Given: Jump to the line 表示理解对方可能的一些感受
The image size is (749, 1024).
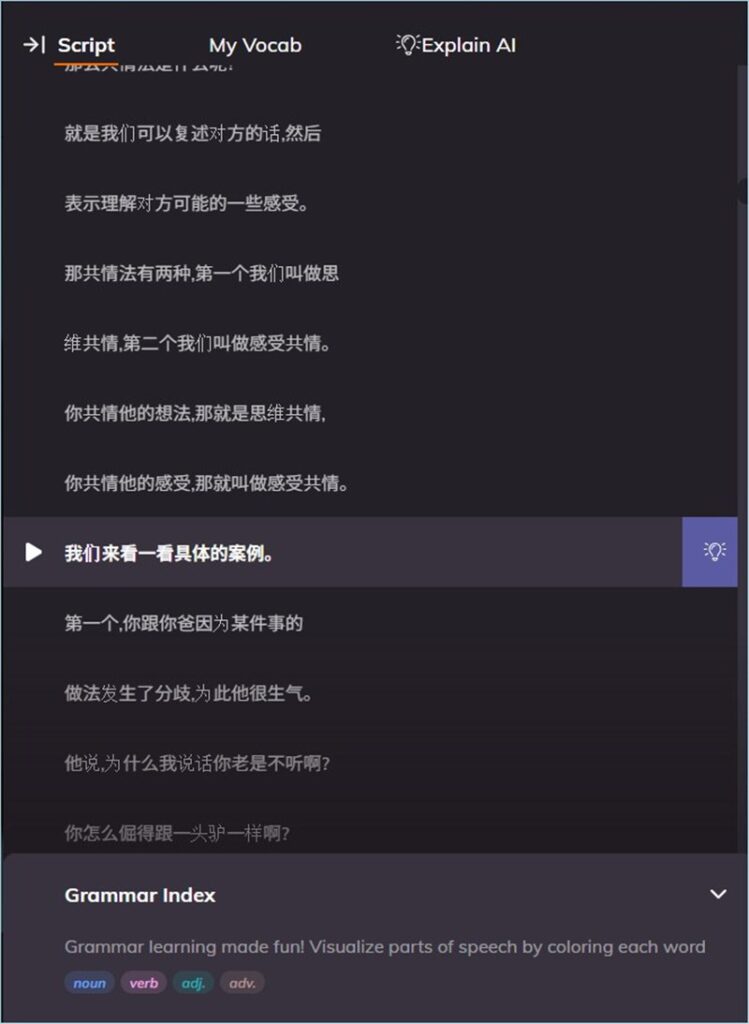Looking at the screenshot, I should tap(187, 203).
